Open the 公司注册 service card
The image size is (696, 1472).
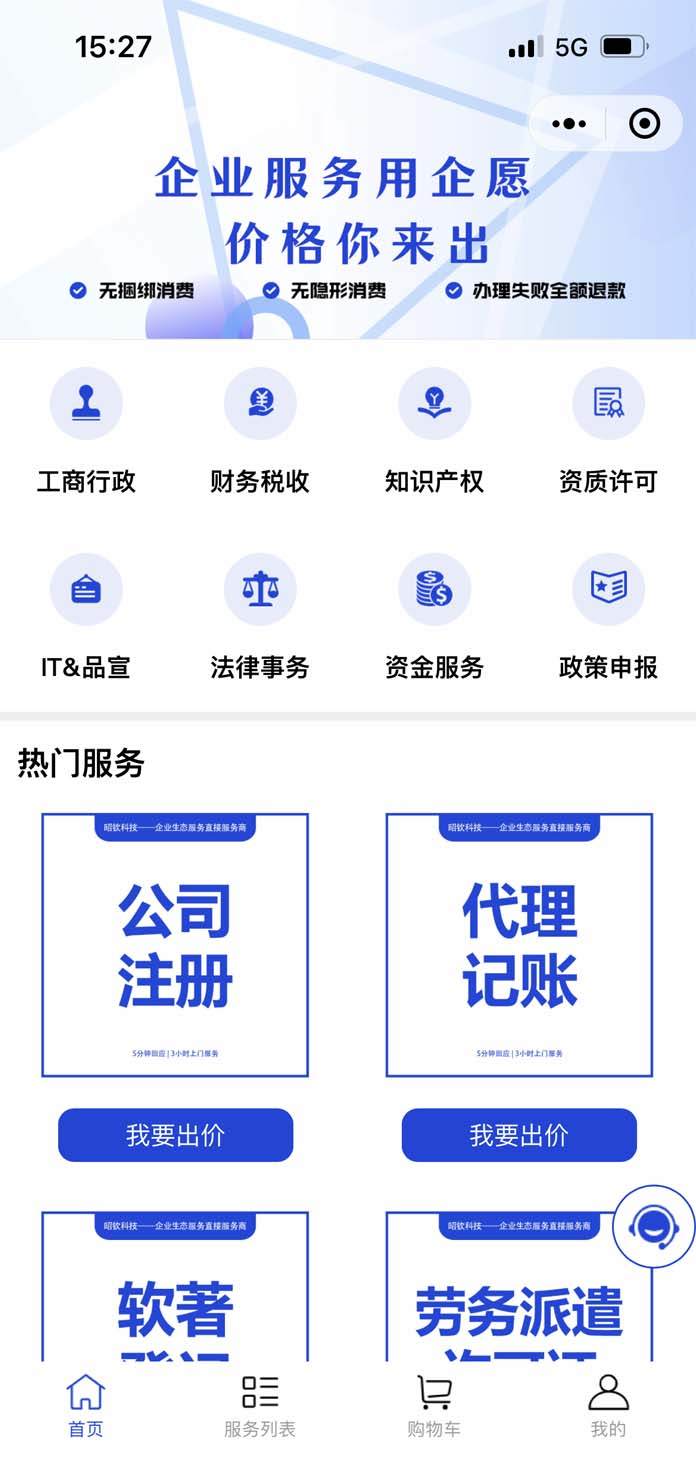coord(175,945)
